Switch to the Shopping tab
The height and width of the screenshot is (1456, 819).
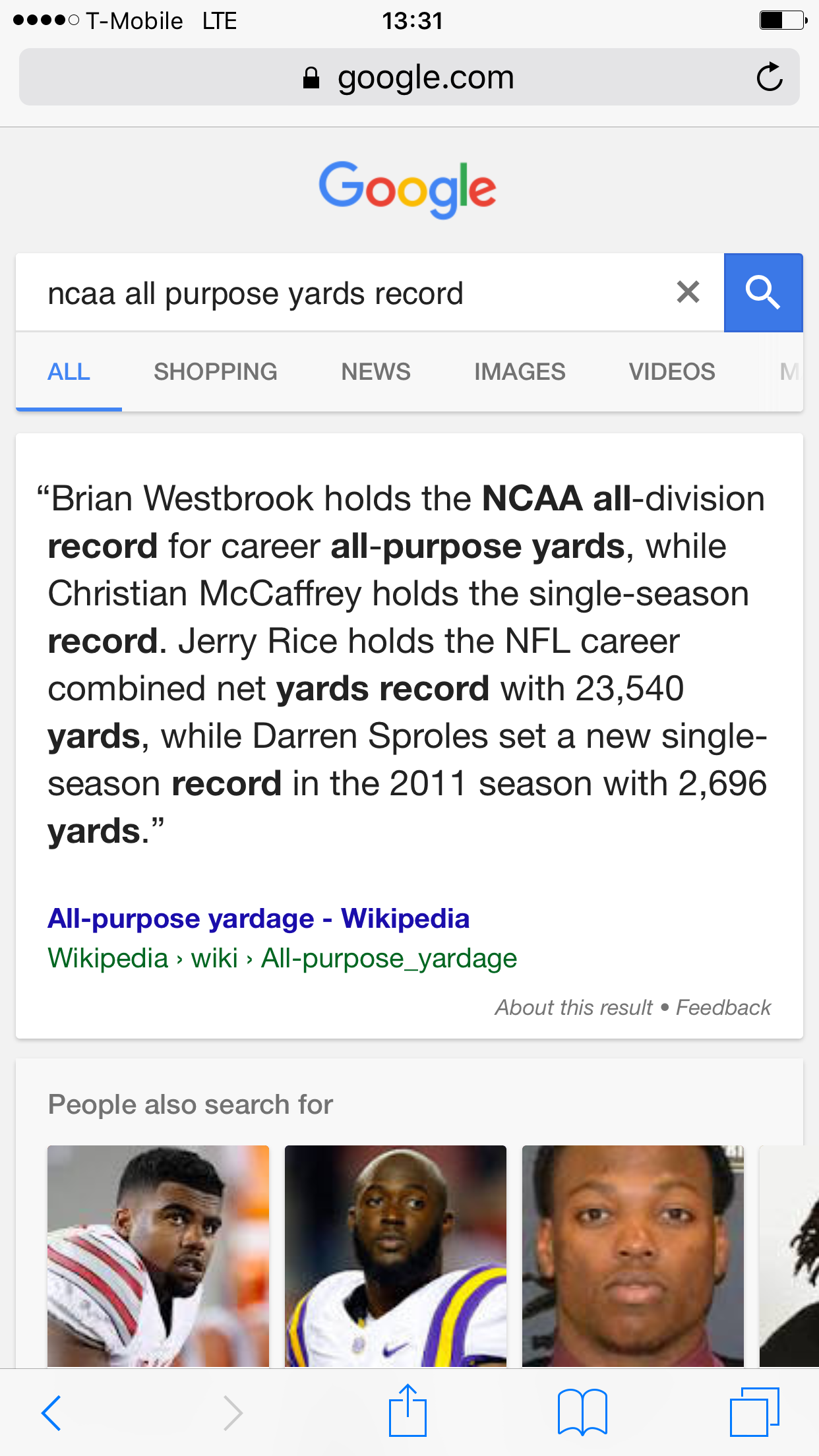215,372
